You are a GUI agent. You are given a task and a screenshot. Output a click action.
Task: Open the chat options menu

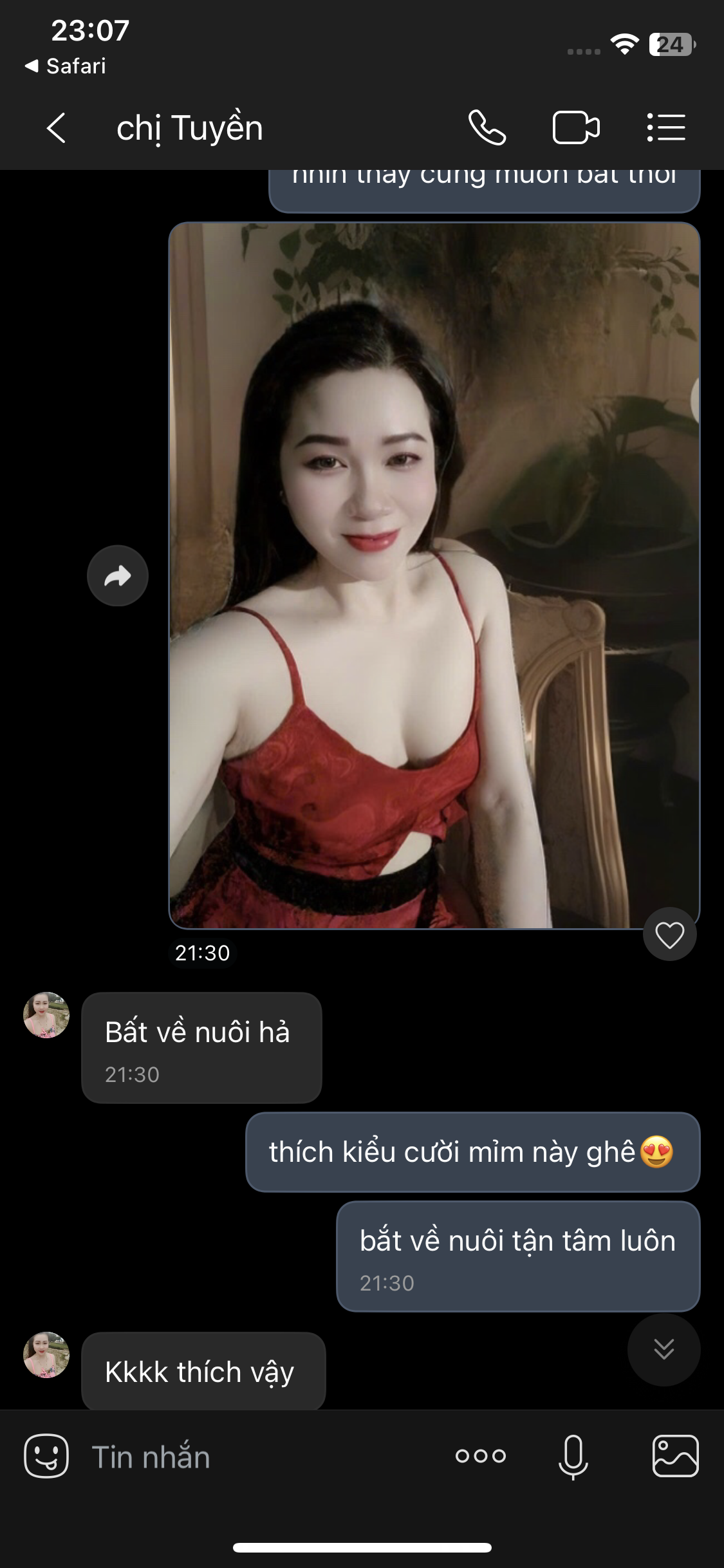click(666, 127)
